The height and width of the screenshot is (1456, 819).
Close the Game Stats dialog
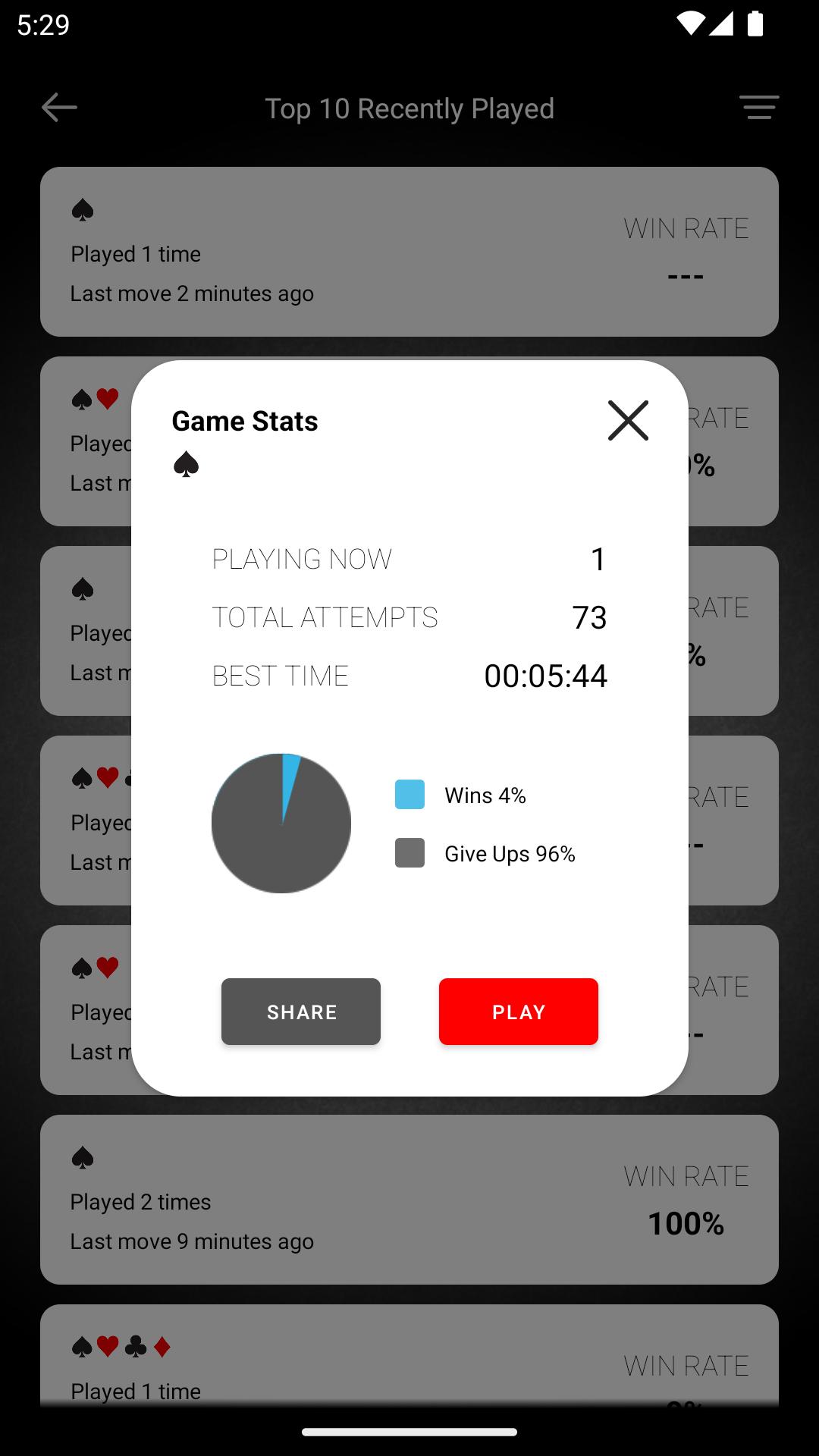point(628,420)
